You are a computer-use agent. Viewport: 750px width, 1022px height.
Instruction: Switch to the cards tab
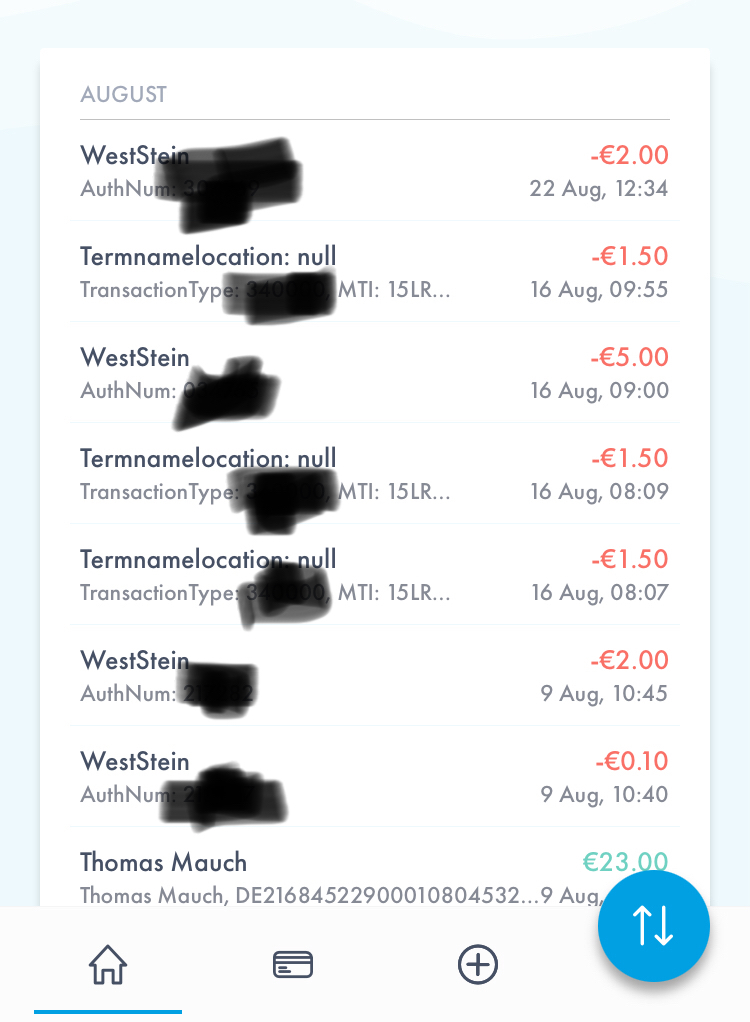tap(293, 965)
